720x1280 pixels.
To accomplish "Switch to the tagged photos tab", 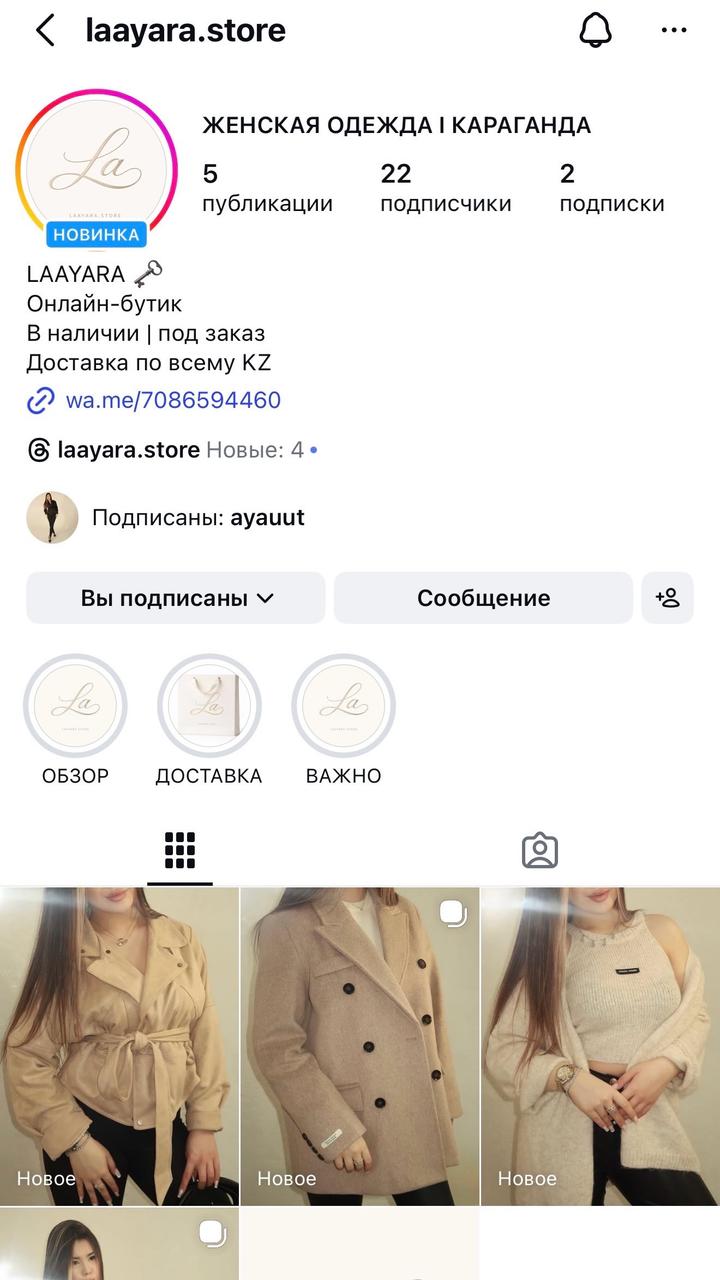I will pos(540,849).
